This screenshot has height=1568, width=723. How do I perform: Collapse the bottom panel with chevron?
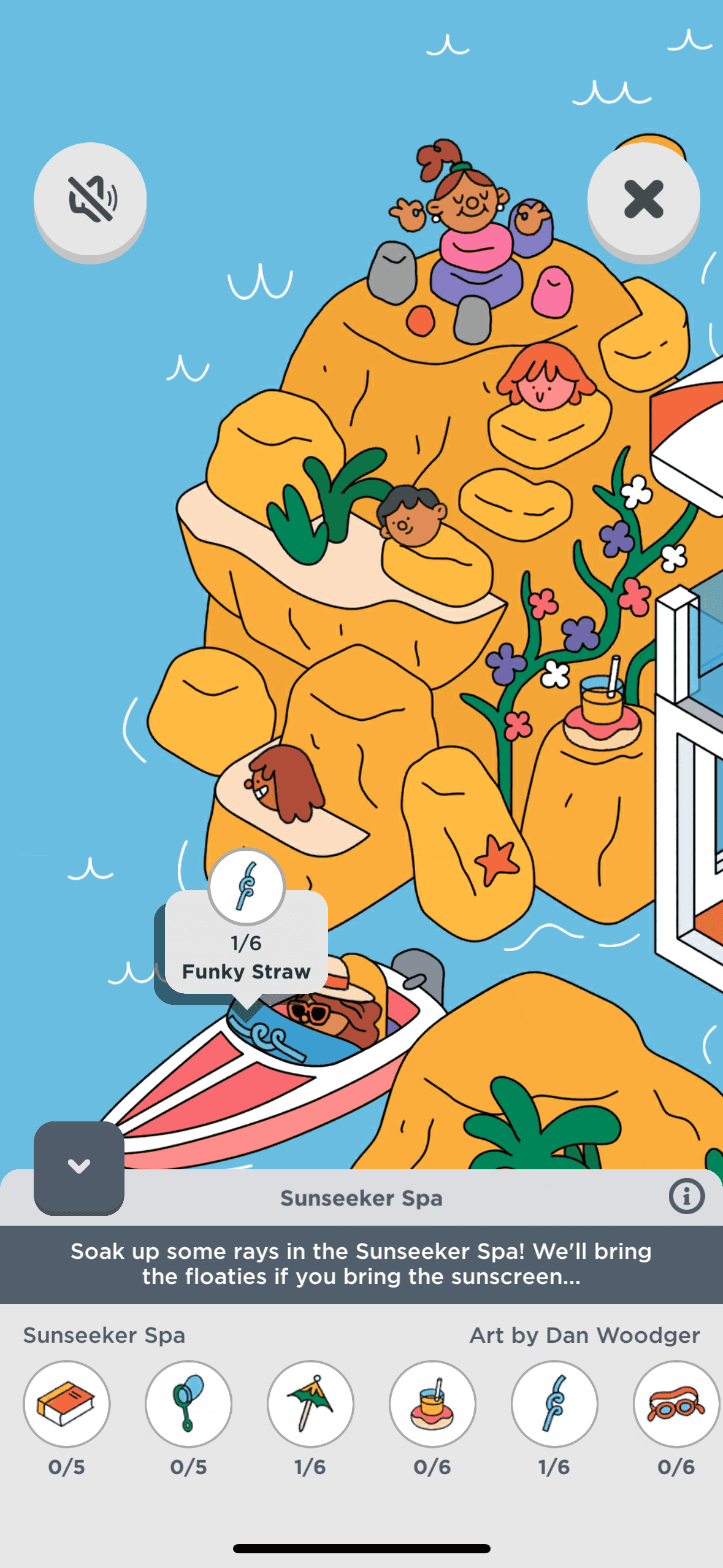click(x=79, y=1167)
